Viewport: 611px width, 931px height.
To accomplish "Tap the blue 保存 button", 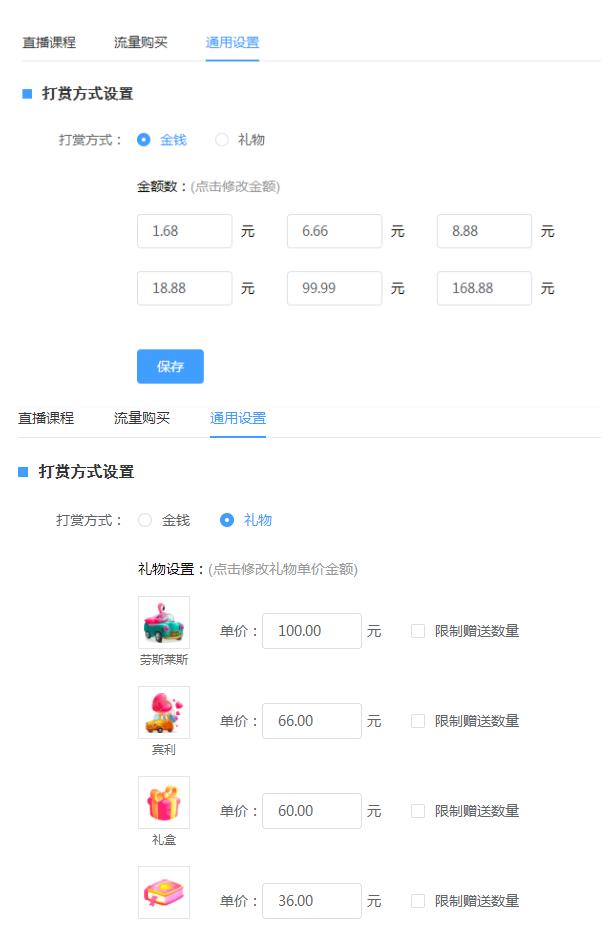I will (x=170, y=366).
